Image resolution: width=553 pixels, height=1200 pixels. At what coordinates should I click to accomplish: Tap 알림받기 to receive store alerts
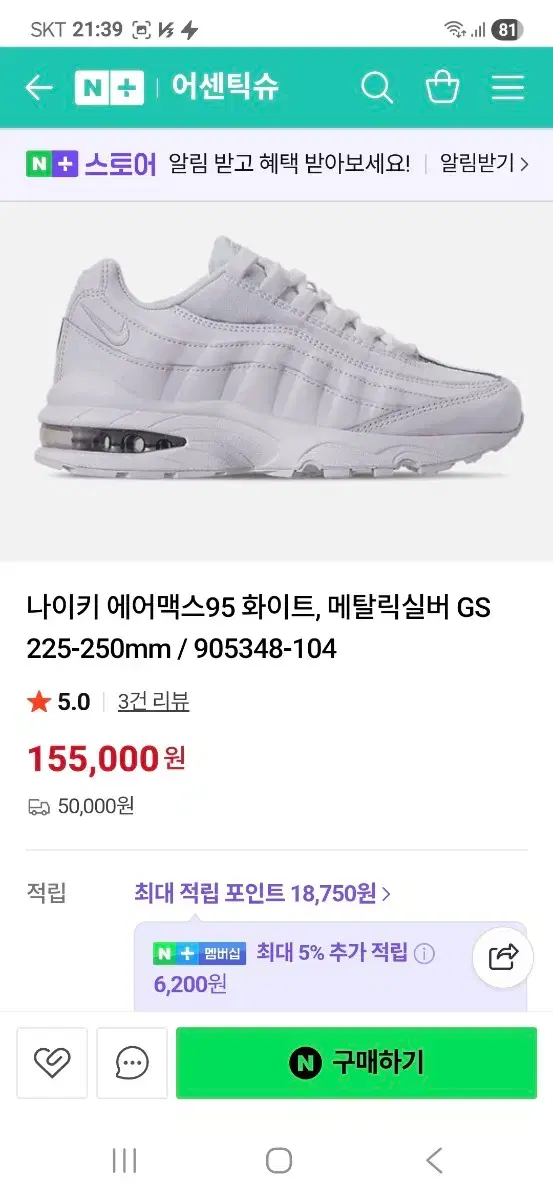(x=484, y=163)
